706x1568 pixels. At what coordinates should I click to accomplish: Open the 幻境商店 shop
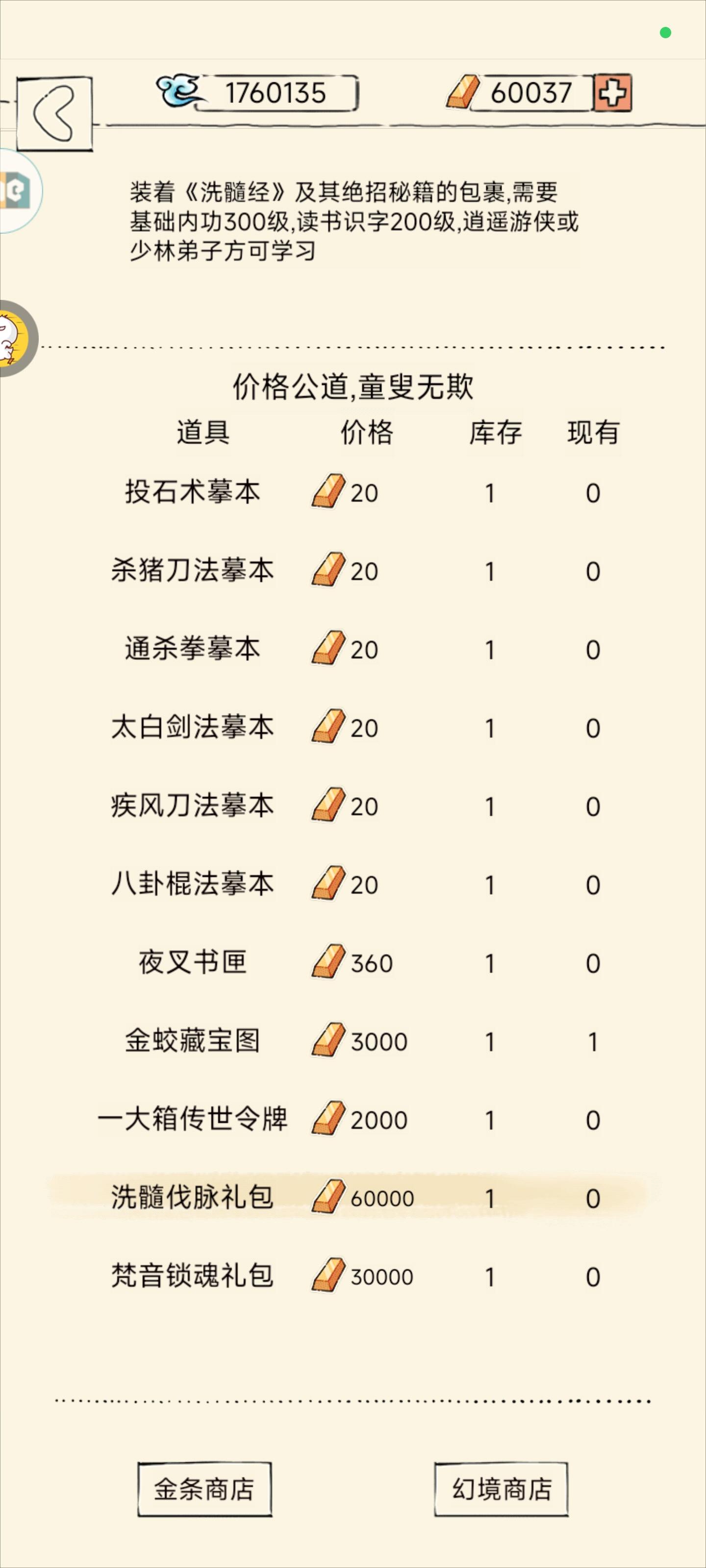tap(501, 1489)
